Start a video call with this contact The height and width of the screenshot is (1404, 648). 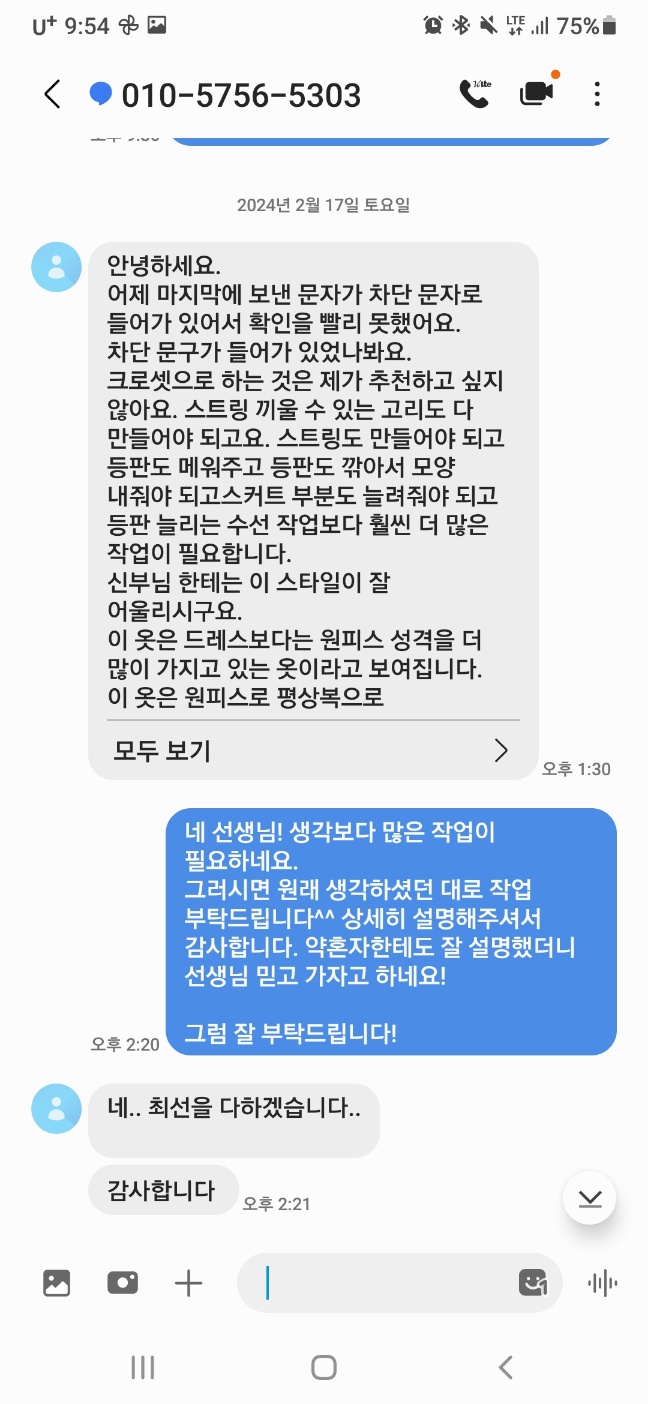click(536, 94)
